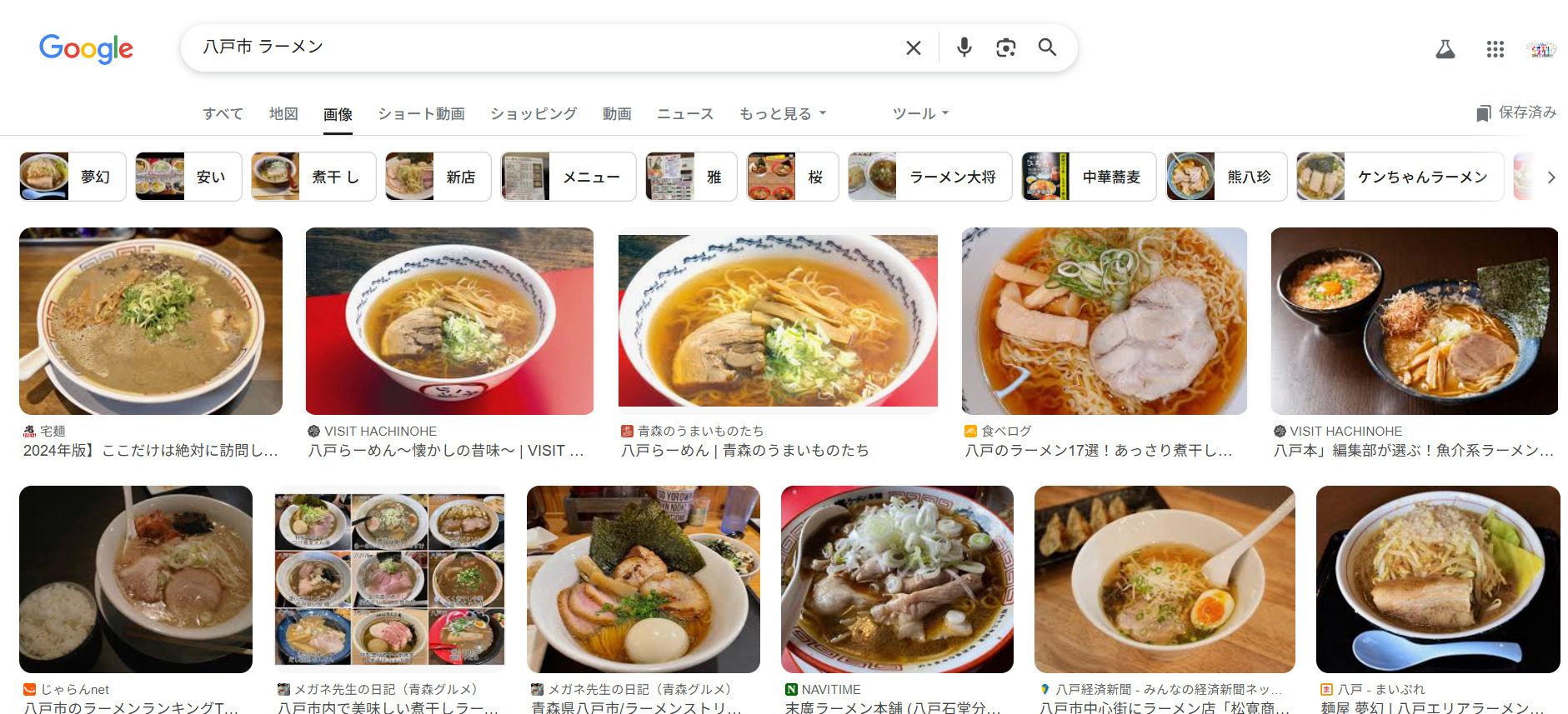Clear the search query text
Screen dimensions: 1568x714
(913, 48)
